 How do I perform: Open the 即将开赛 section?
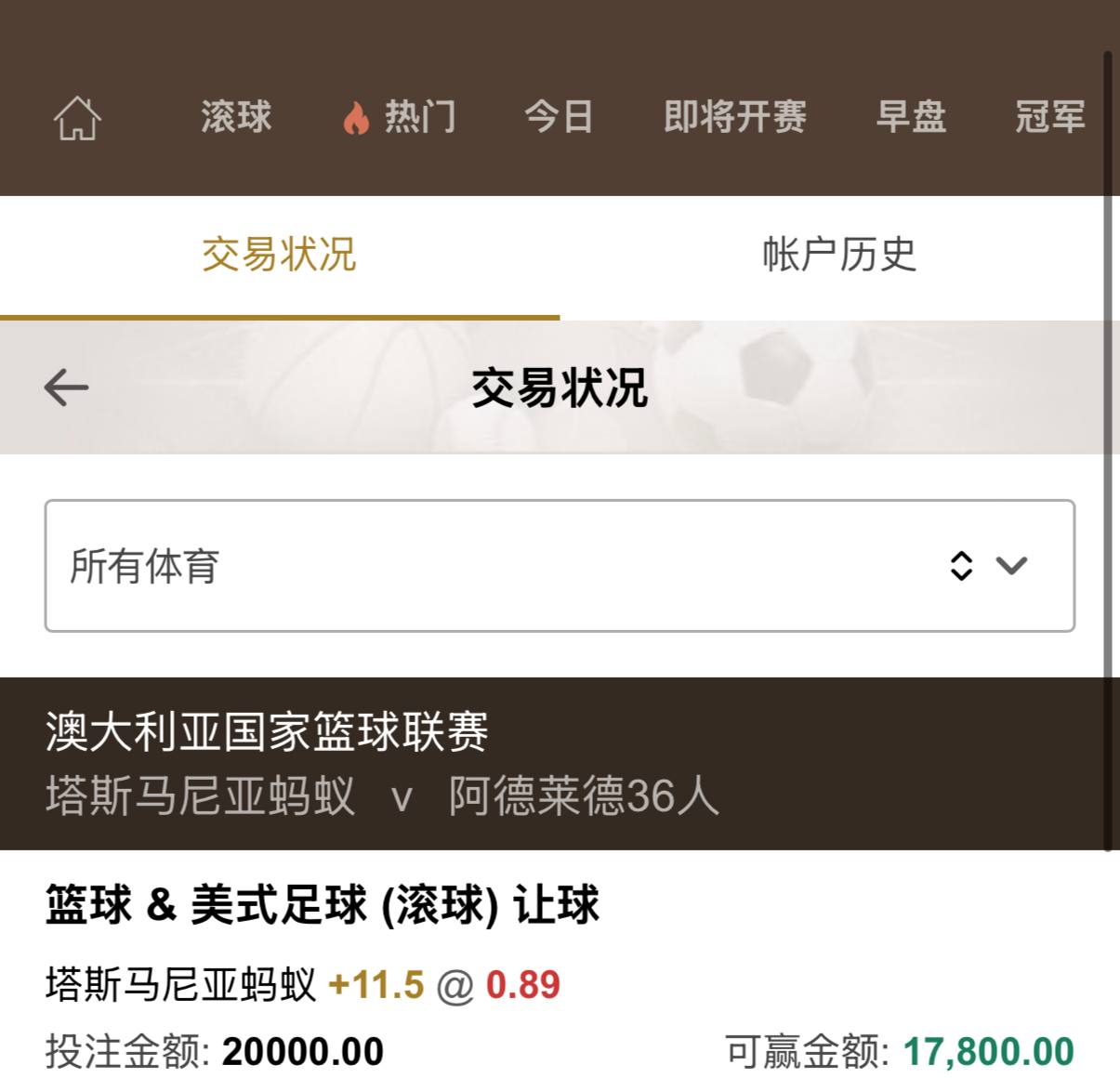[x=734, y=117]
